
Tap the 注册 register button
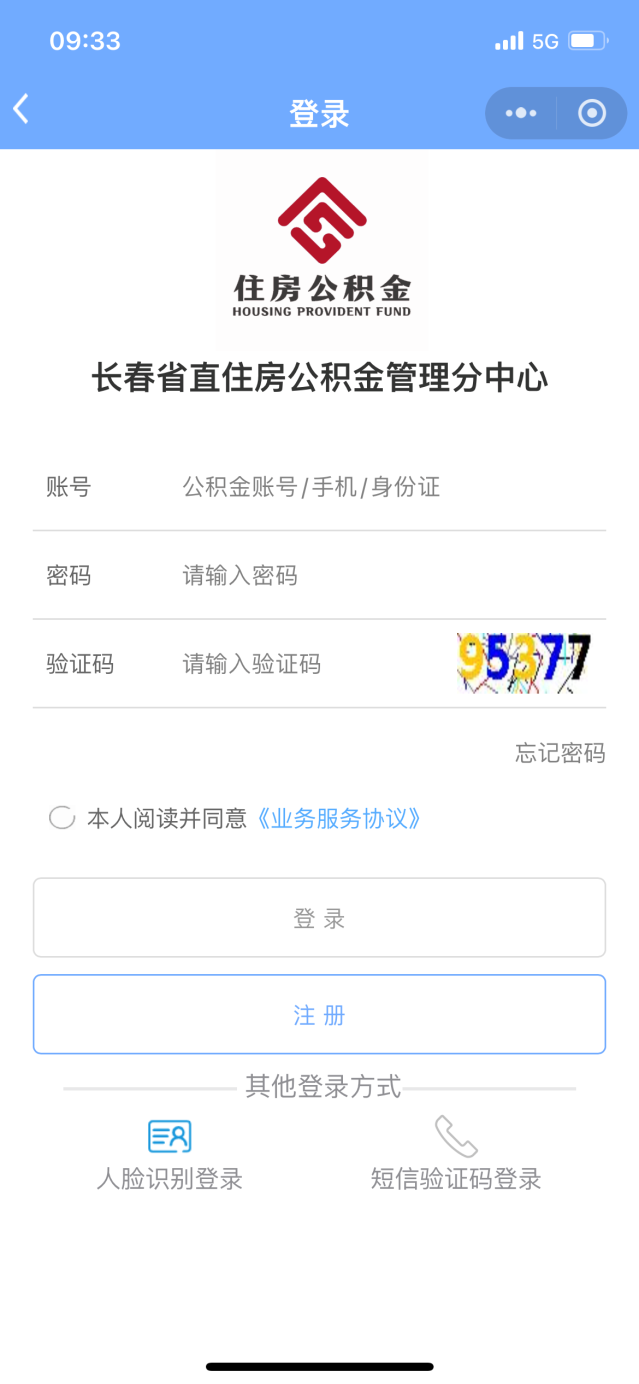[319, 1014]
